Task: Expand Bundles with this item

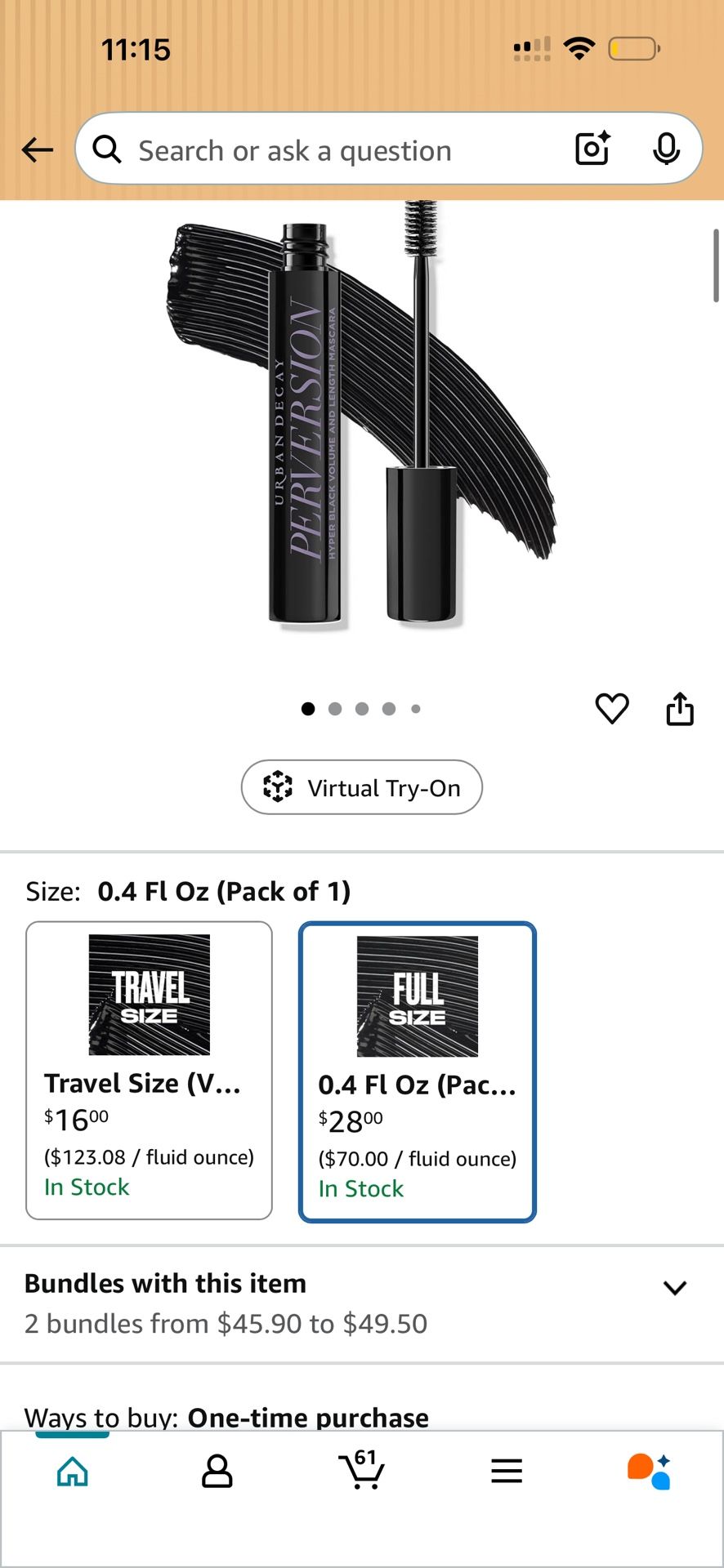Action: coord(676,1289)
